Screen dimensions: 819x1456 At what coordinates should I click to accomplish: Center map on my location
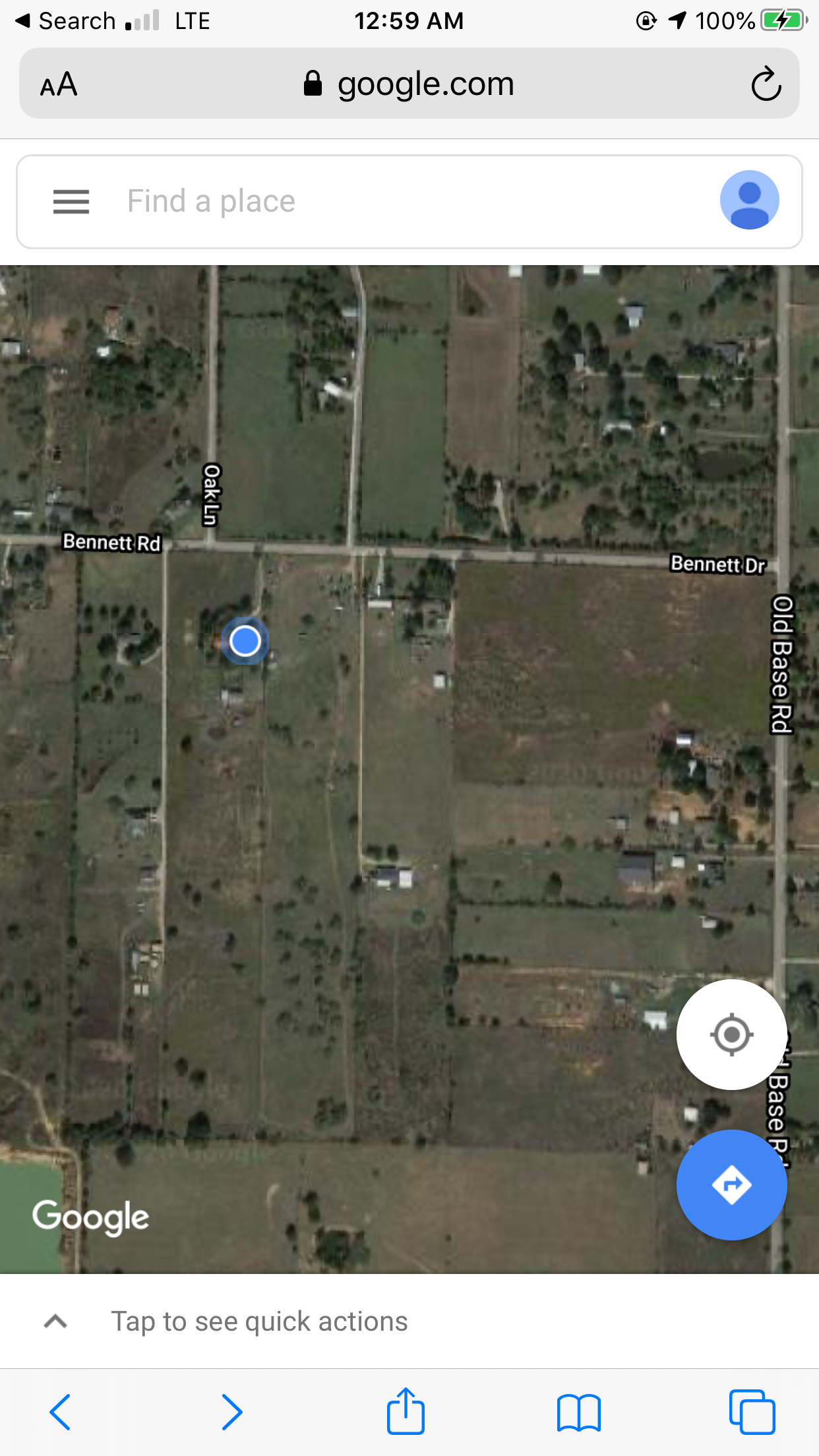click(731, 1035)
